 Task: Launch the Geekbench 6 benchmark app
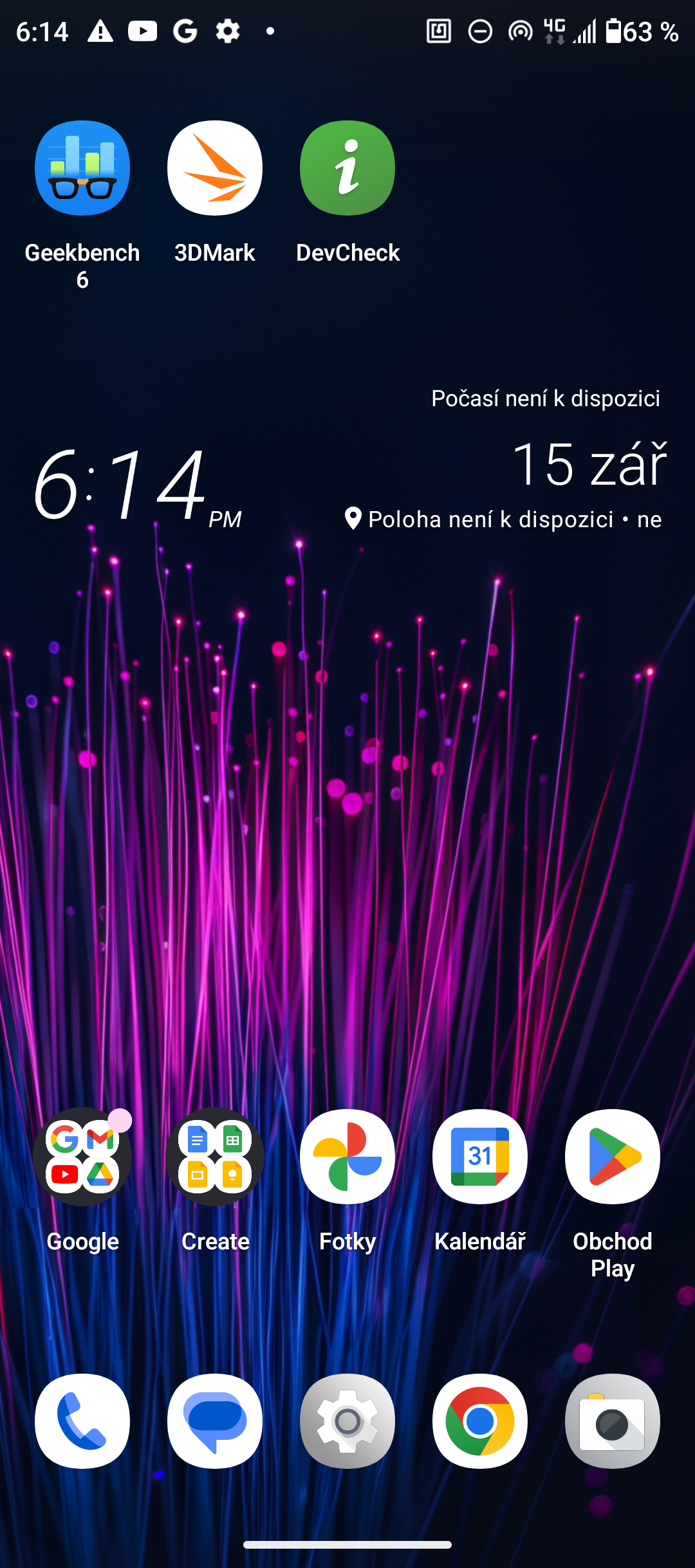click(82, 167)
